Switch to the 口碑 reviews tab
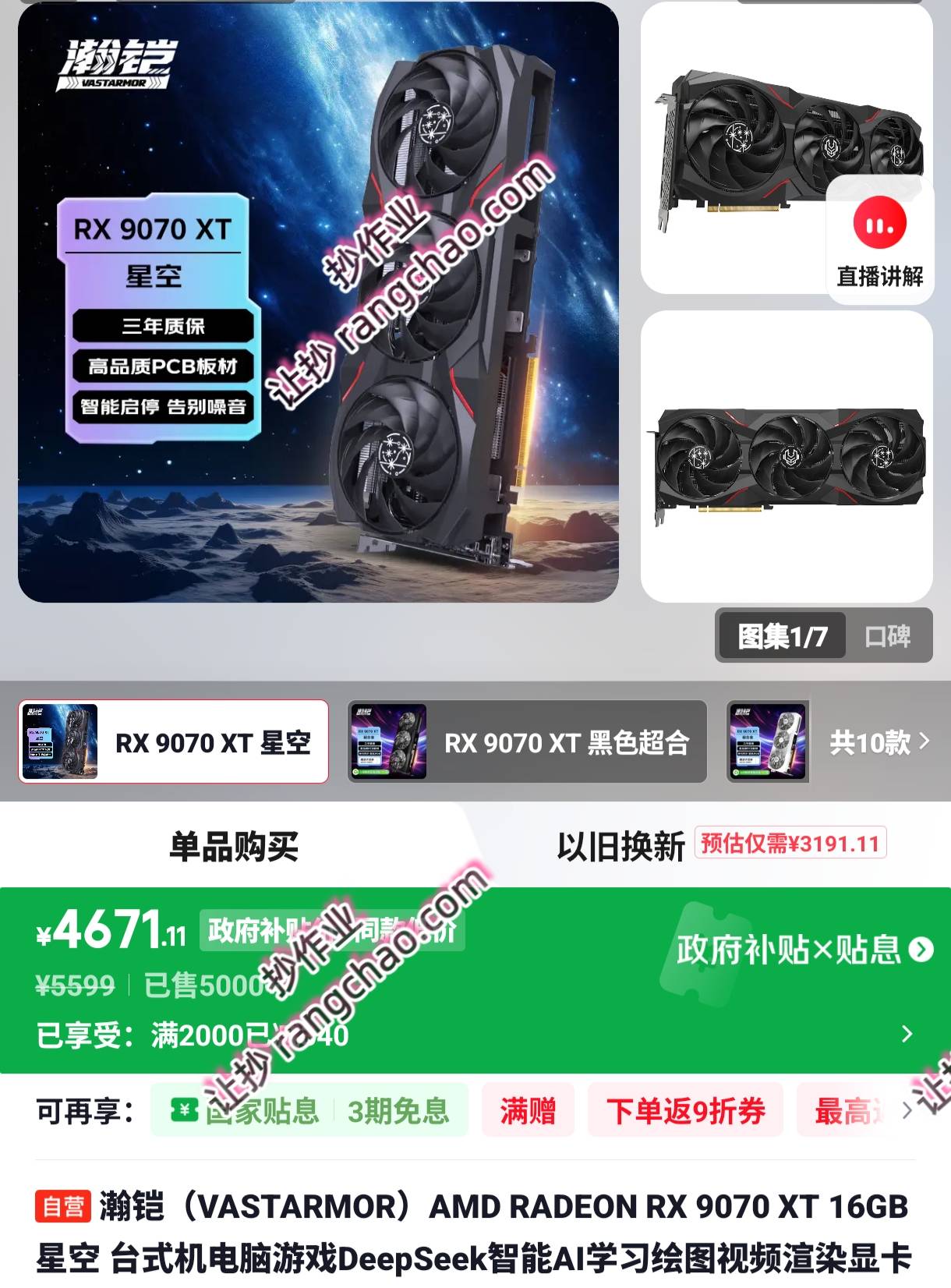Image resolution: width=951 pixels, height=1288 pixels. 887,636
